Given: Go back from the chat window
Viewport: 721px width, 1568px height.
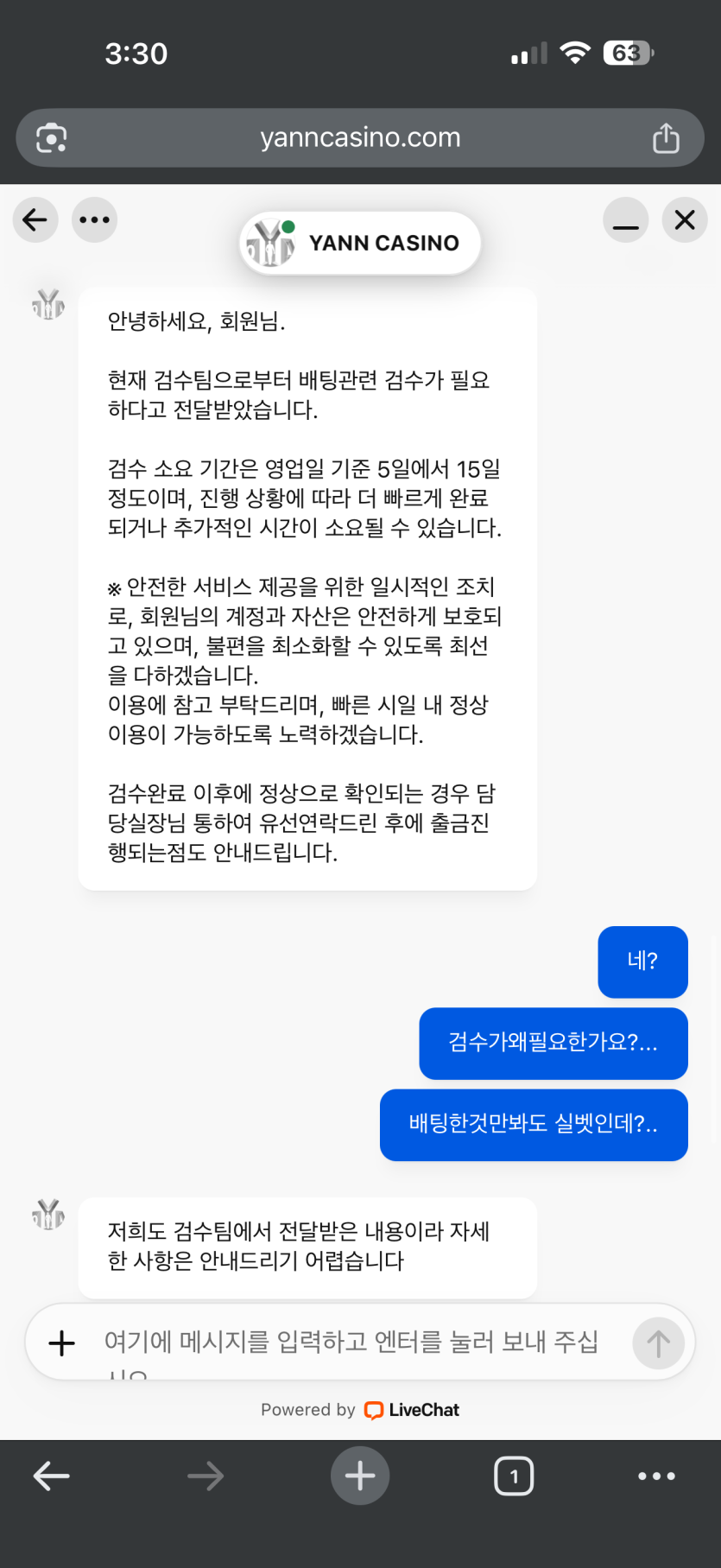Looking at the screenshot, I should click(35, 220).
